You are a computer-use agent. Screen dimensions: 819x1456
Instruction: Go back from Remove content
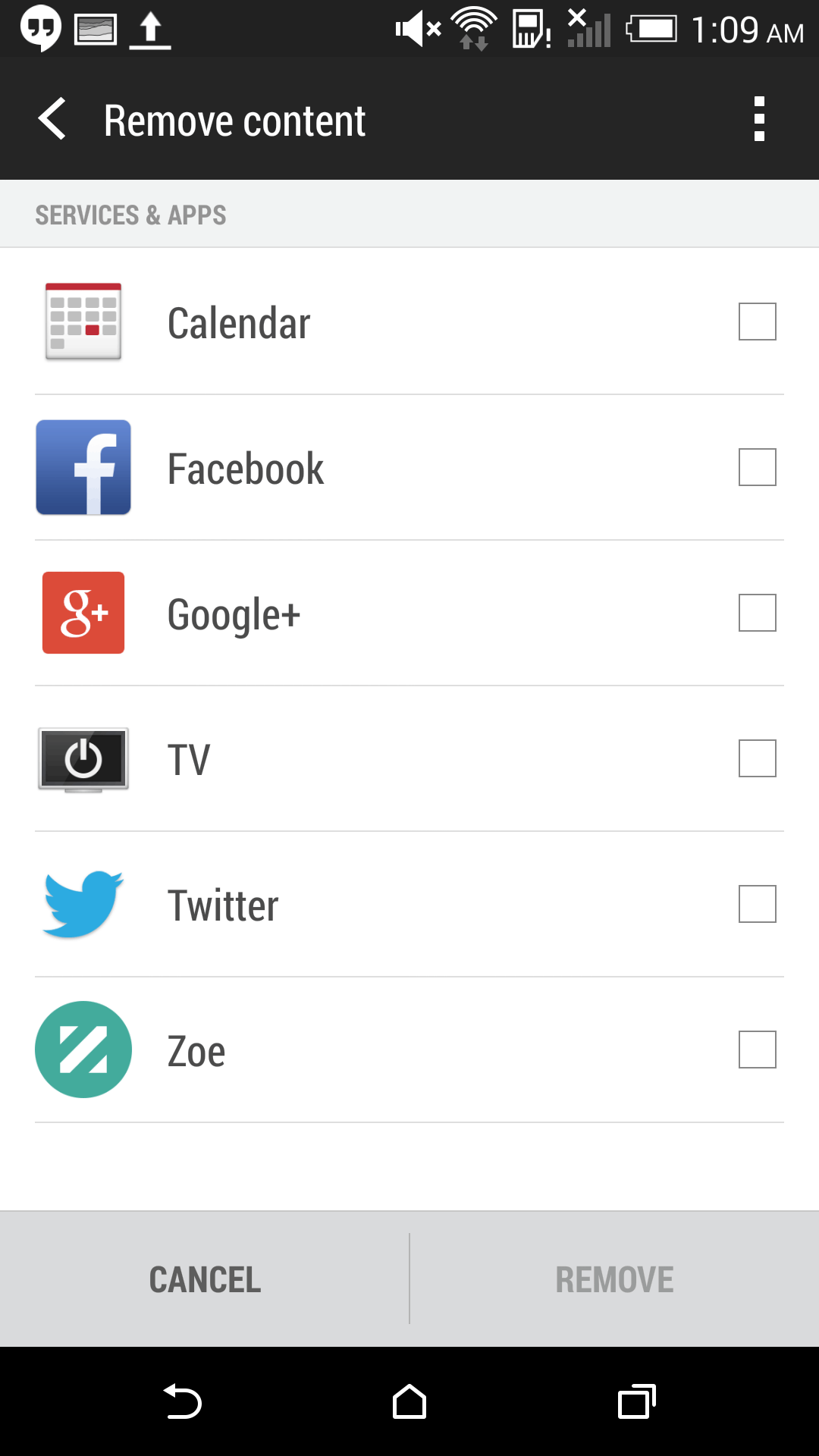[52, 119]
